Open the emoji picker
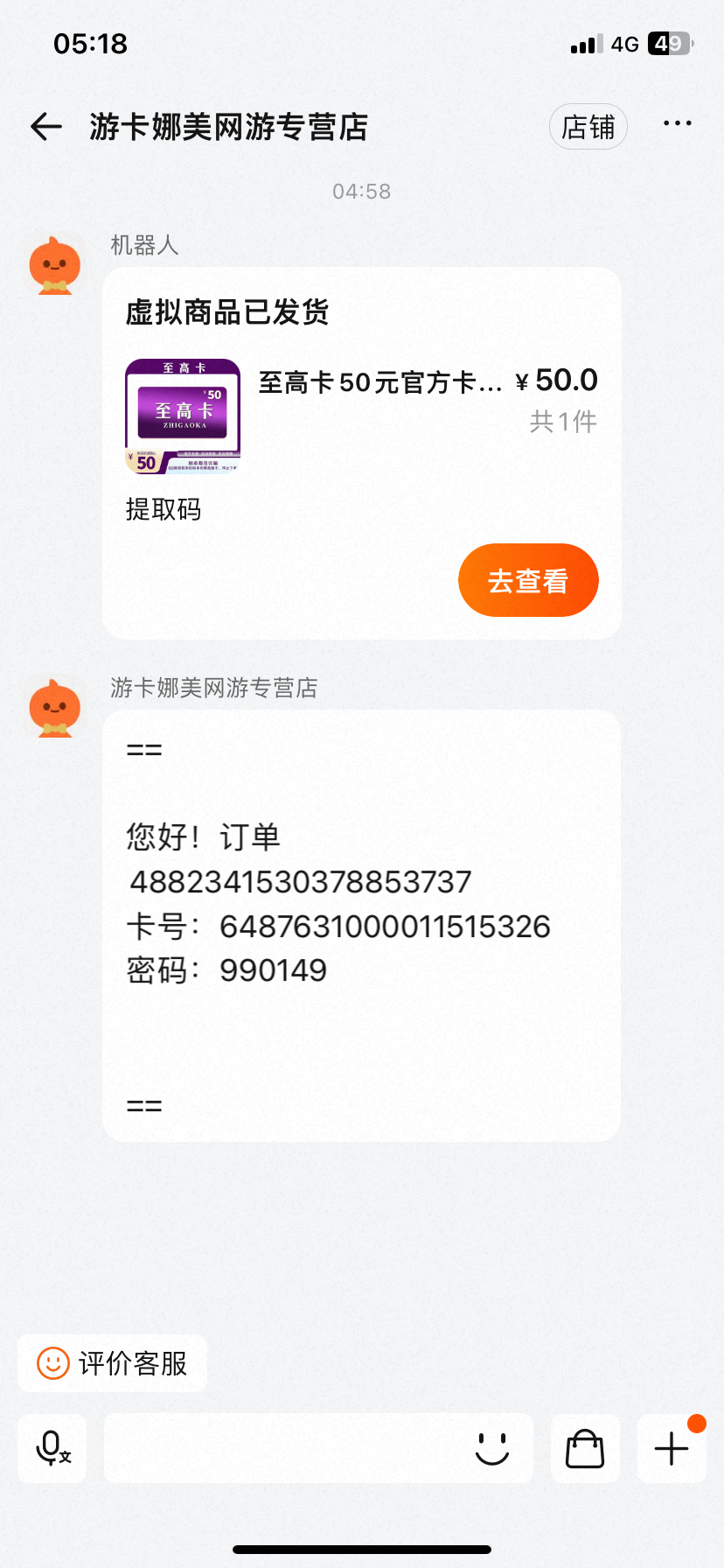The image size is (724, 1568). tap(491, 1448)
